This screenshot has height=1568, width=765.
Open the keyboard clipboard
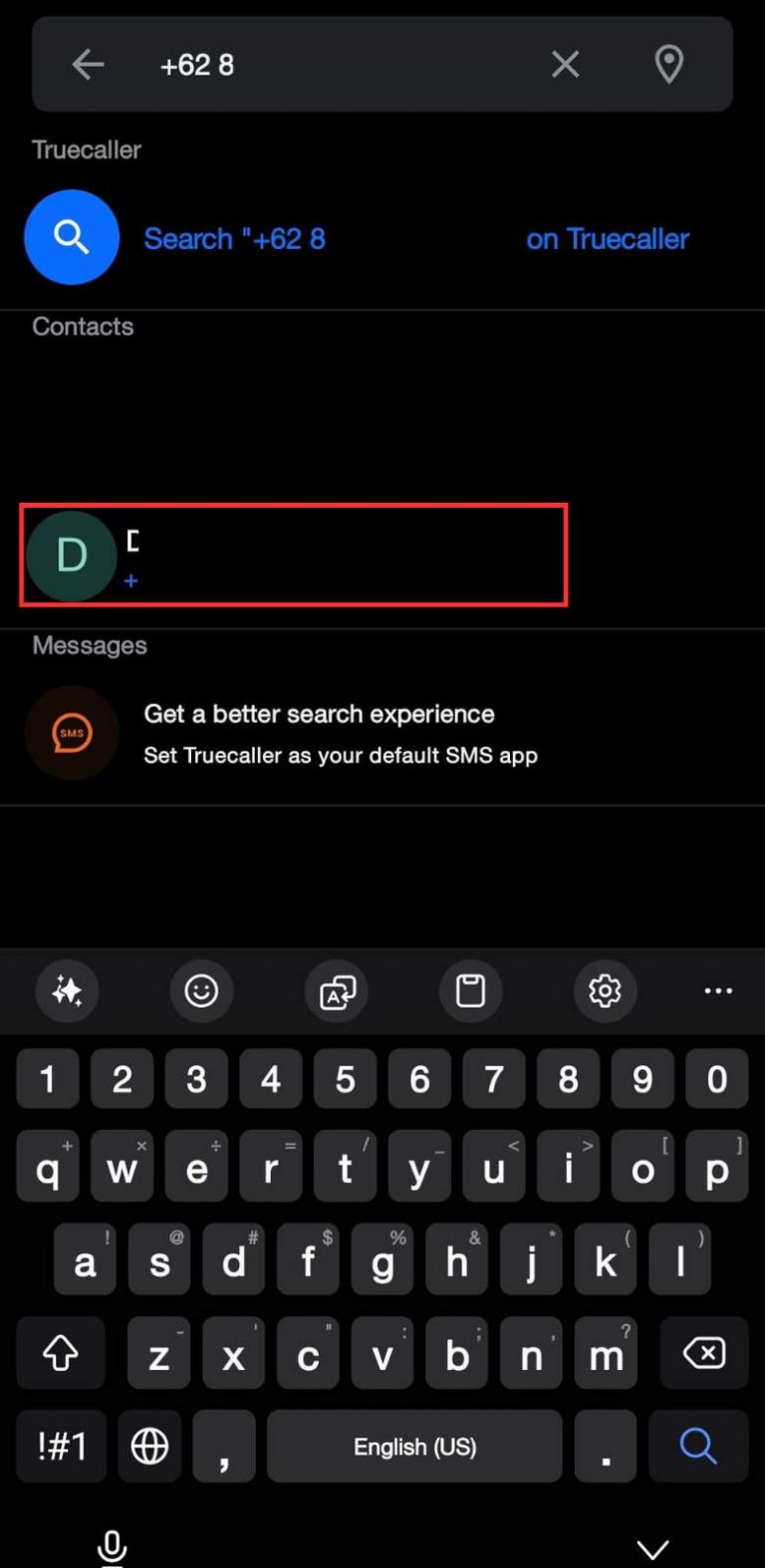470,991
